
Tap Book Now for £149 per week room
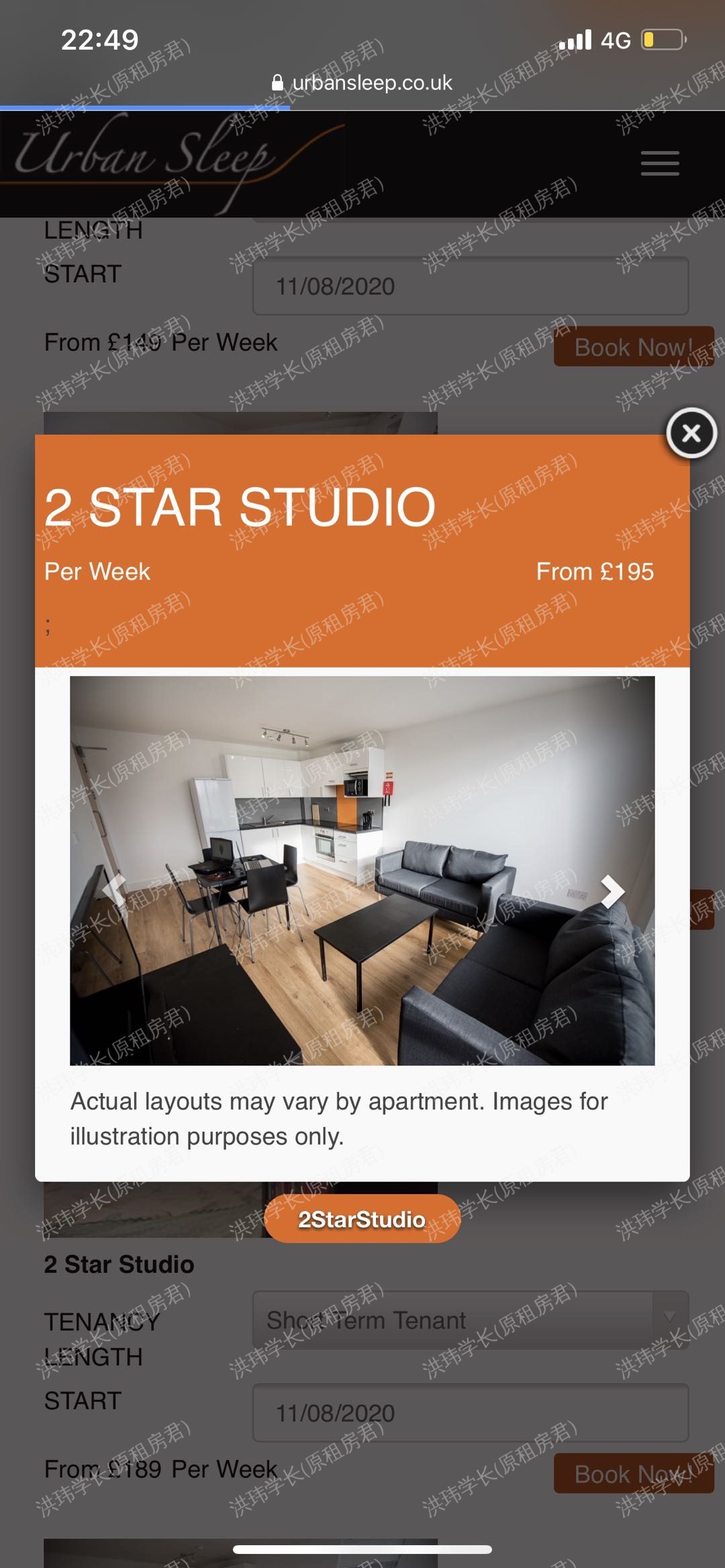[x=633, y=347]
